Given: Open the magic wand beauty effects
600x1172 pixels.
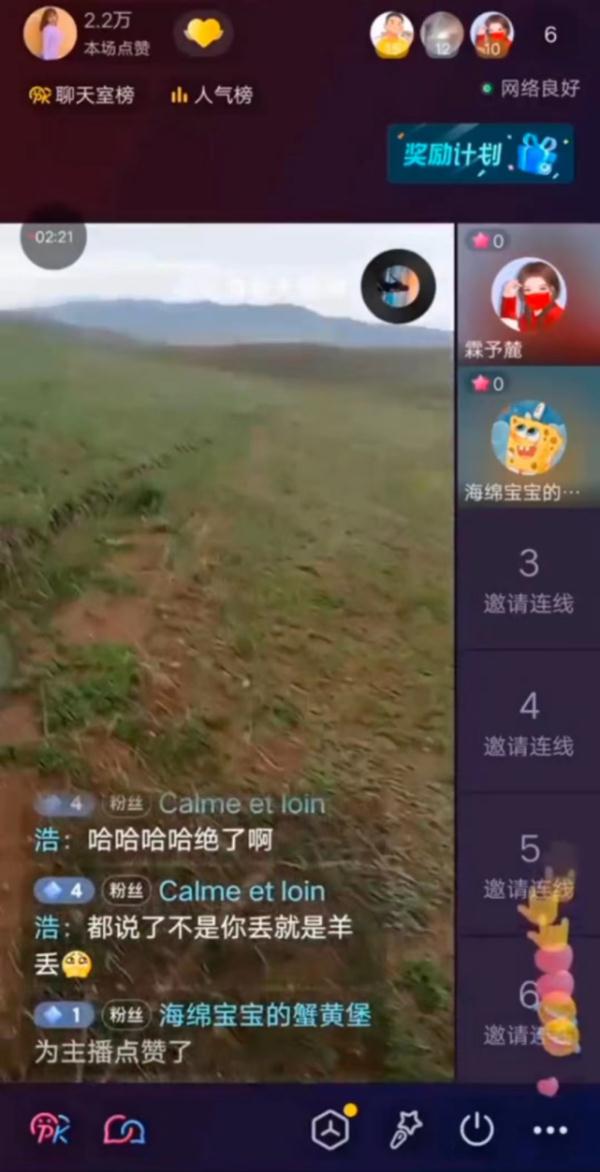Looking at the screenshot, I should coord(404,1130).
